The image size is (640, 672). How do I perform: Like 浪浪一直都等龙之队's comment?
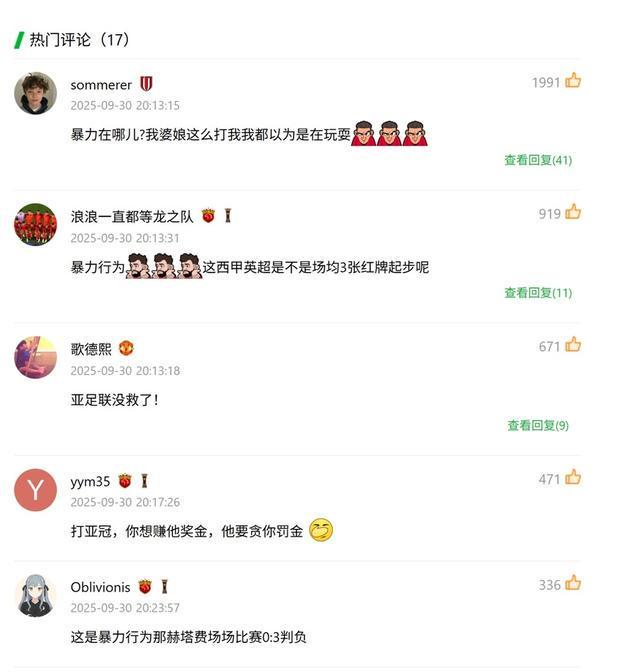coord(573,212)
